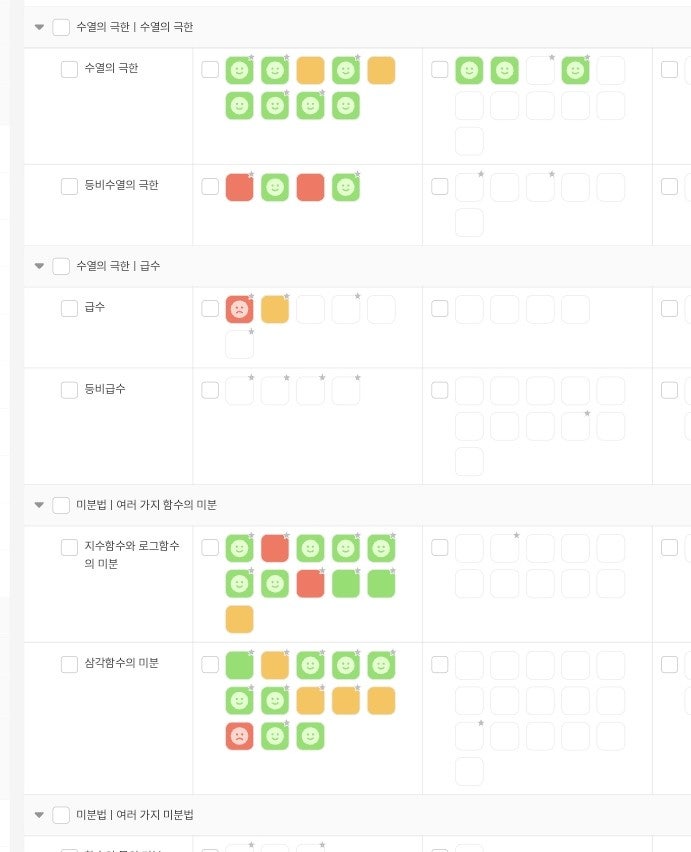The width and height of the screenshot is (691, 852).
Task: Select the 수열의 극한 row checkbox
Action: pyautogui.click(x=69, y=69)
